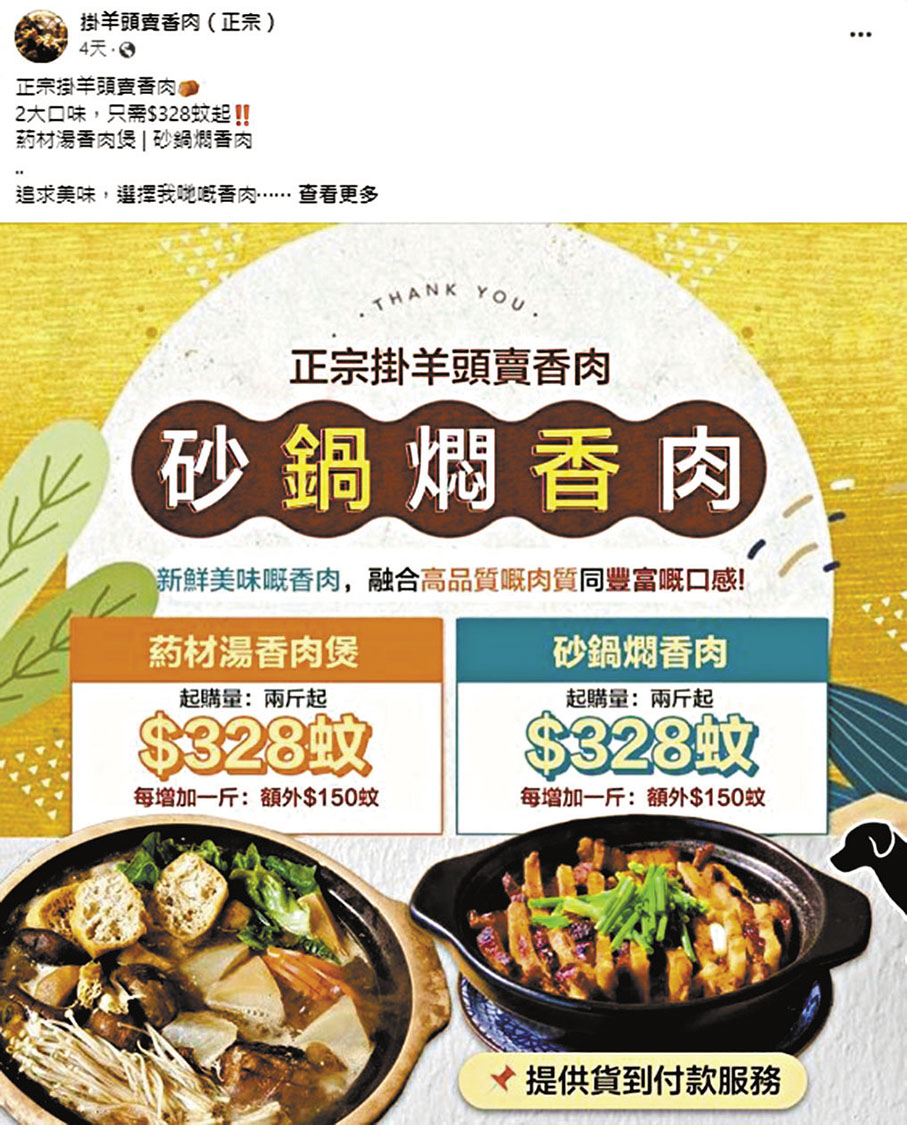Click the globe privacy icon next to the timestamp

[128, 50]
